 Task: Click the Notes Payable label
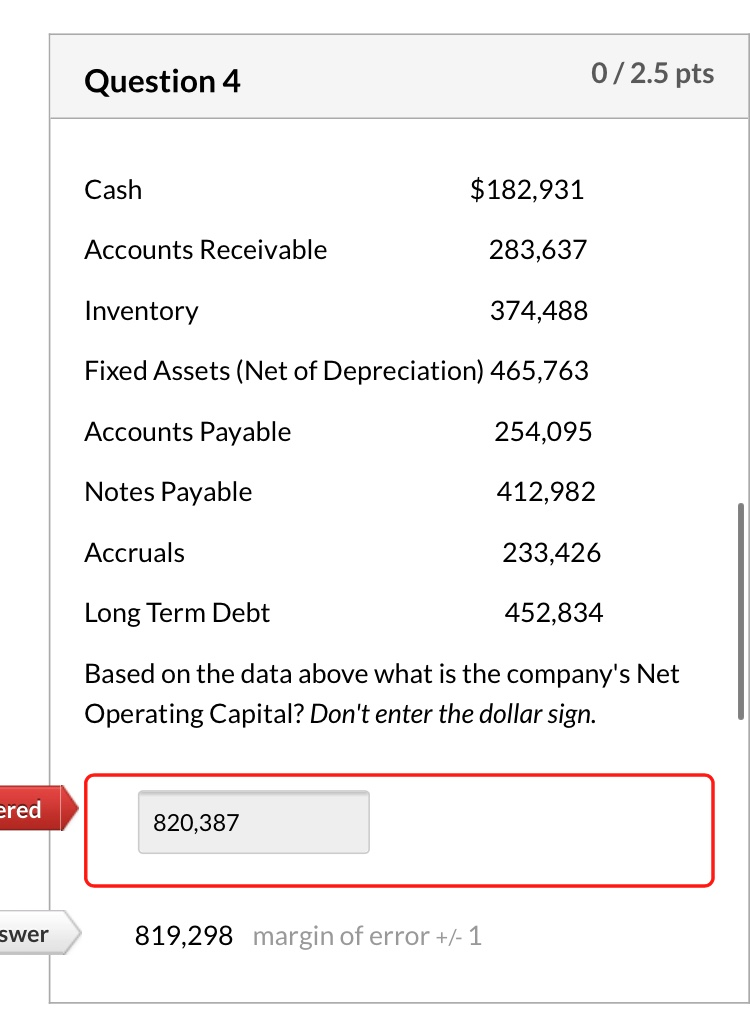tap(166, 491)
